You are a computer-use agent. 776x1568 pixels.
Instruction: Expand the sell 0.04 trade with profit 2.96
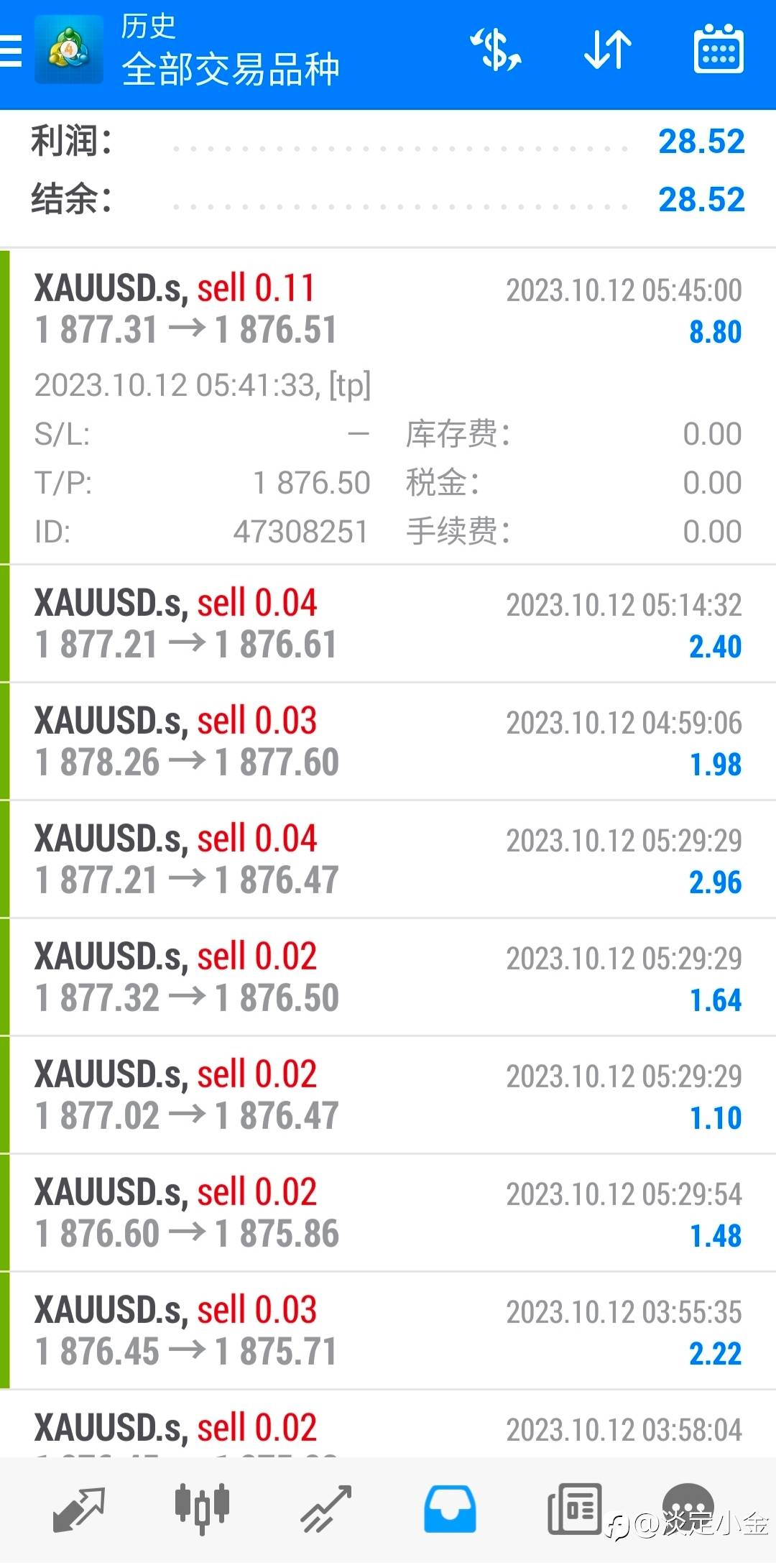point(388,859)
